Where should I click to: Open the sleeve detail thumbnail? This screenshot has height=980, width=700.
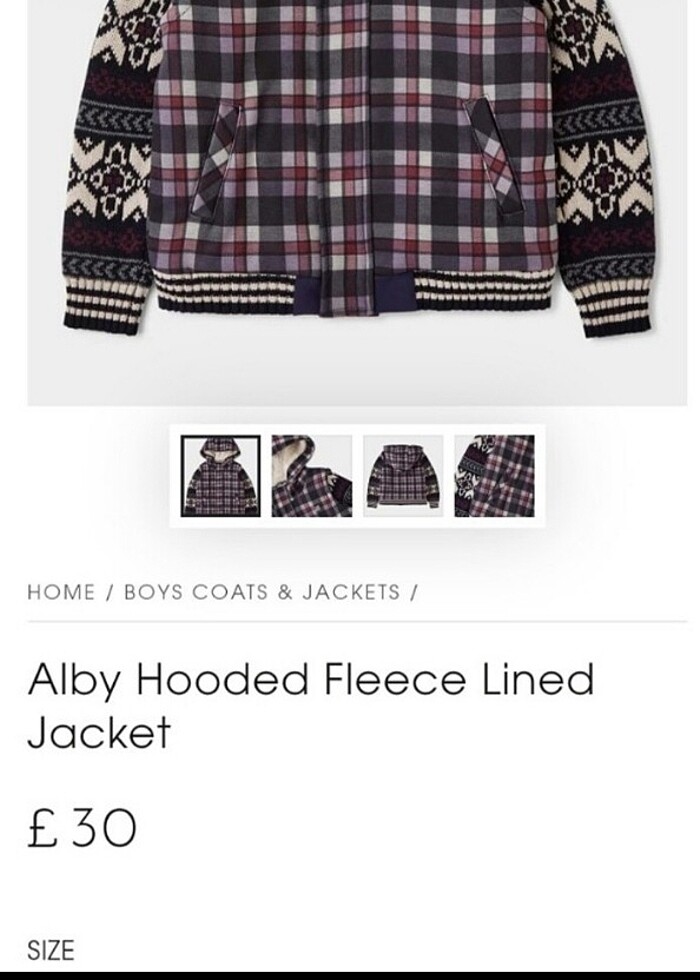click(x=494, y=476)
